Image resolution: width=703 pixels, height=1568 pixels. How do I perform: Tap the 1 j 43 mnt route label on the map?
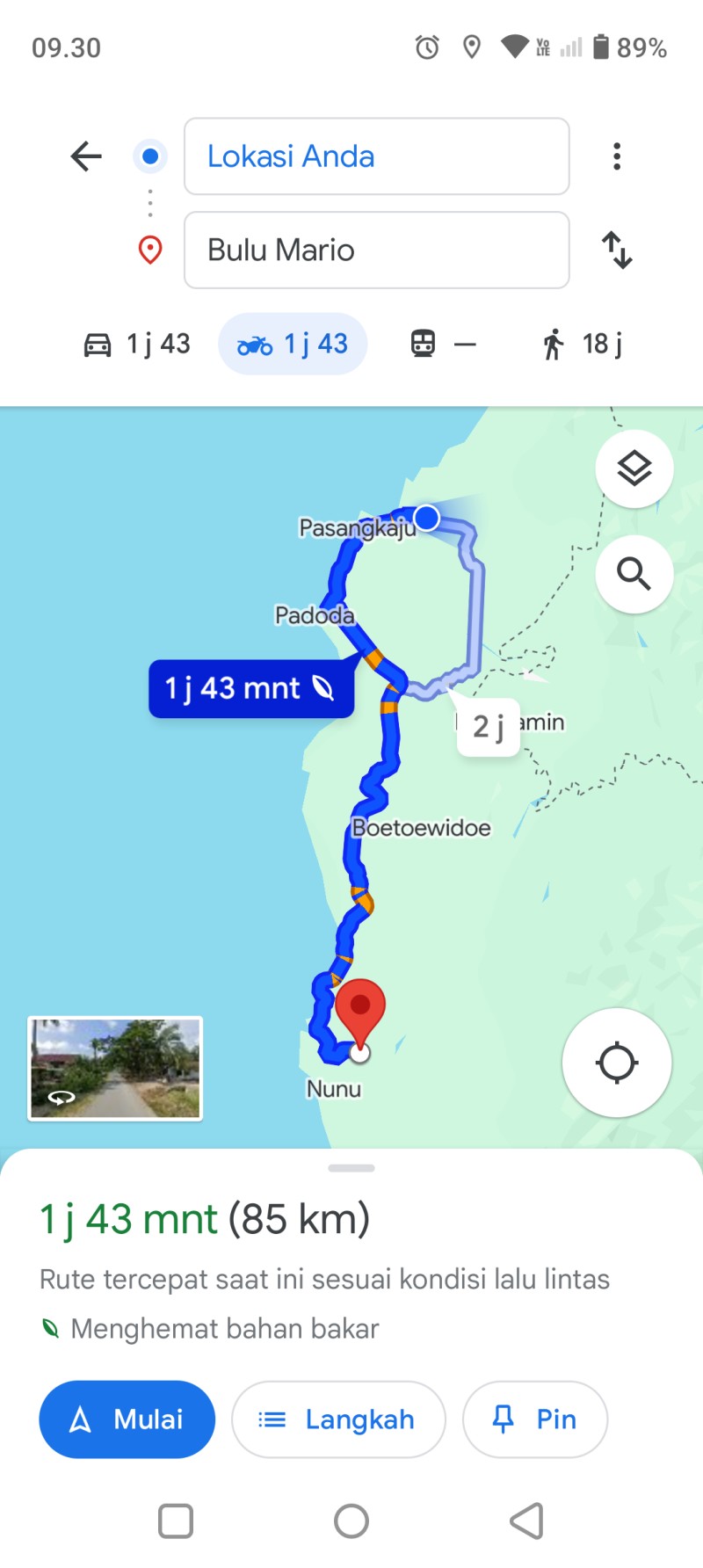pyautogui.click(x=251, y=688)
